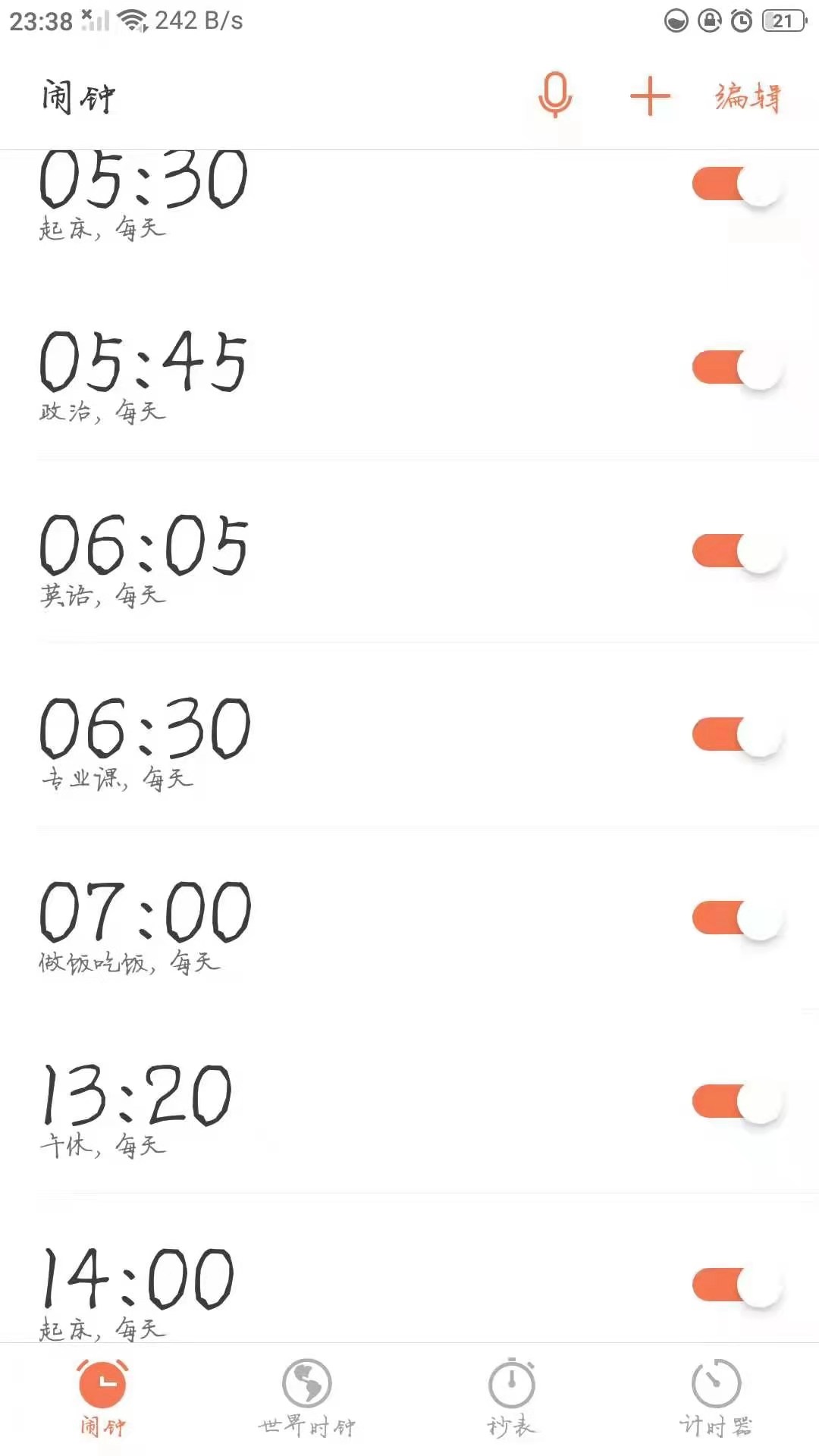Go to the 秒表 stopwatch tab
The width and height of the screenshot is (819, 1456).
(512, 1399)
